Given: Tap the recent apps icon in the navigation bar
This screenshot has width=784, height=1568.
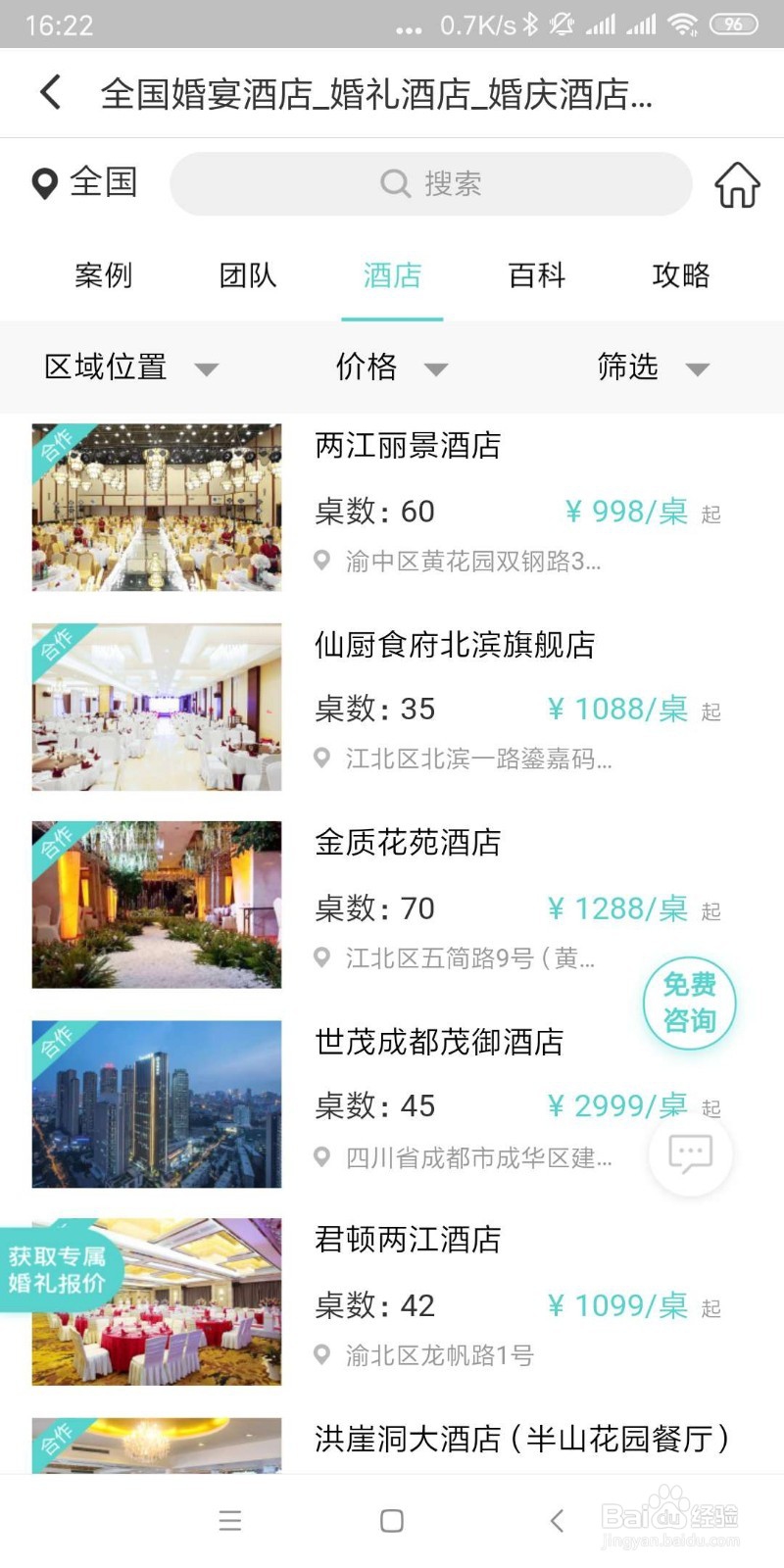Looking at the screenshot, I should (229, 1520).
